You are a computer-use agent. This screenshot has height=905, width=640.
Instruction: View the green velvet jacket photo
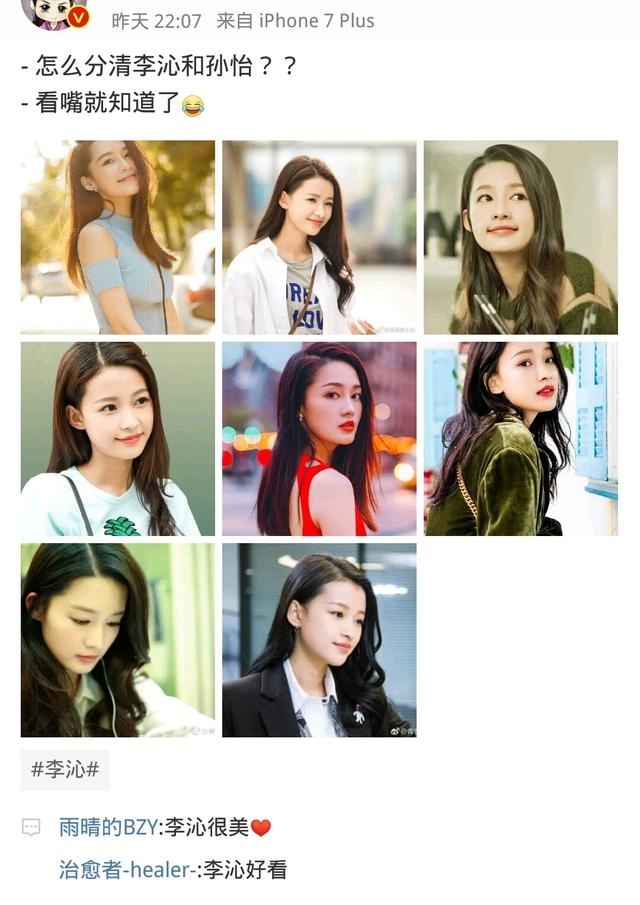click(x=520, y=439)
